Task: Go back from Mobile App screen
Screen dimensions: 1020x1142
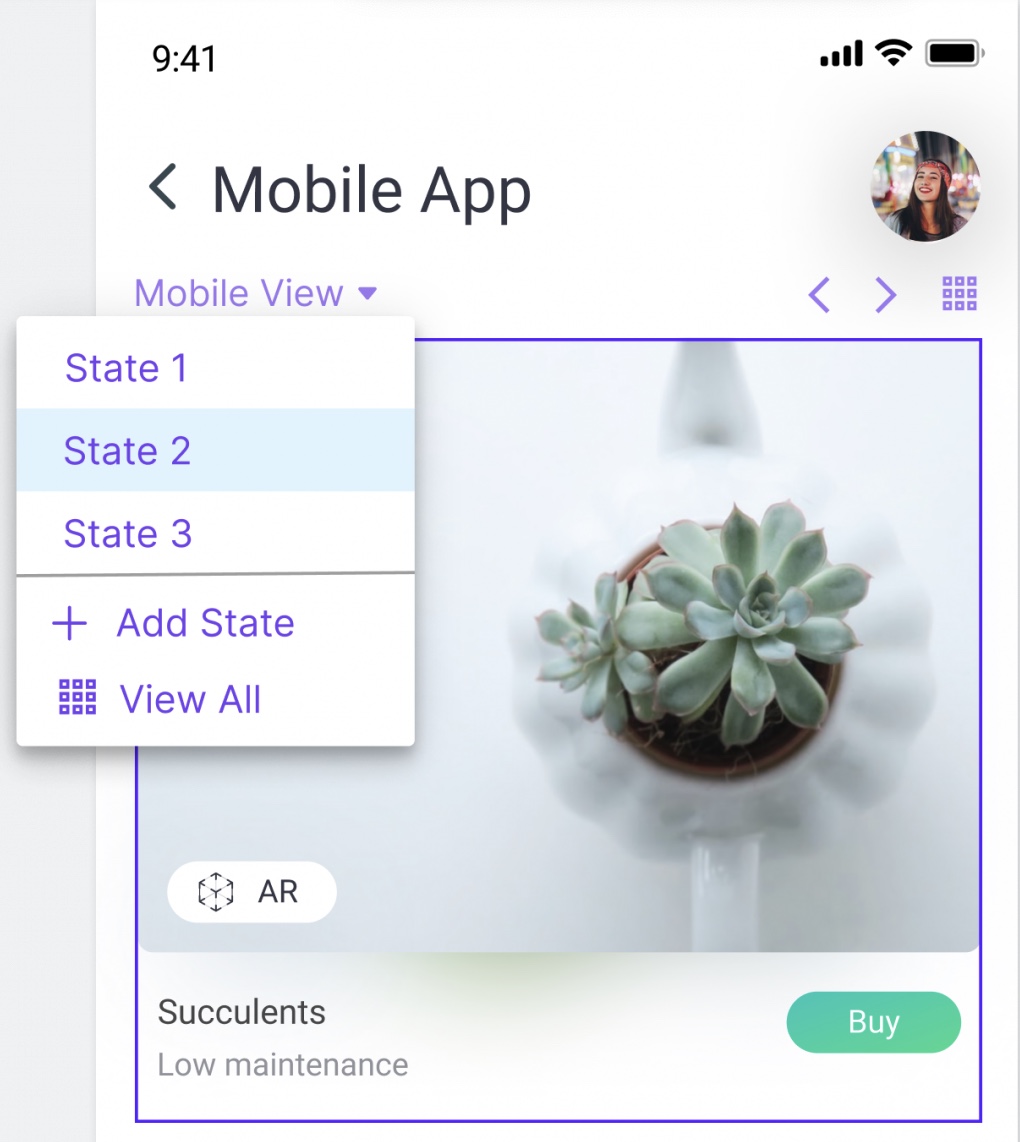Action: (164, 188)
